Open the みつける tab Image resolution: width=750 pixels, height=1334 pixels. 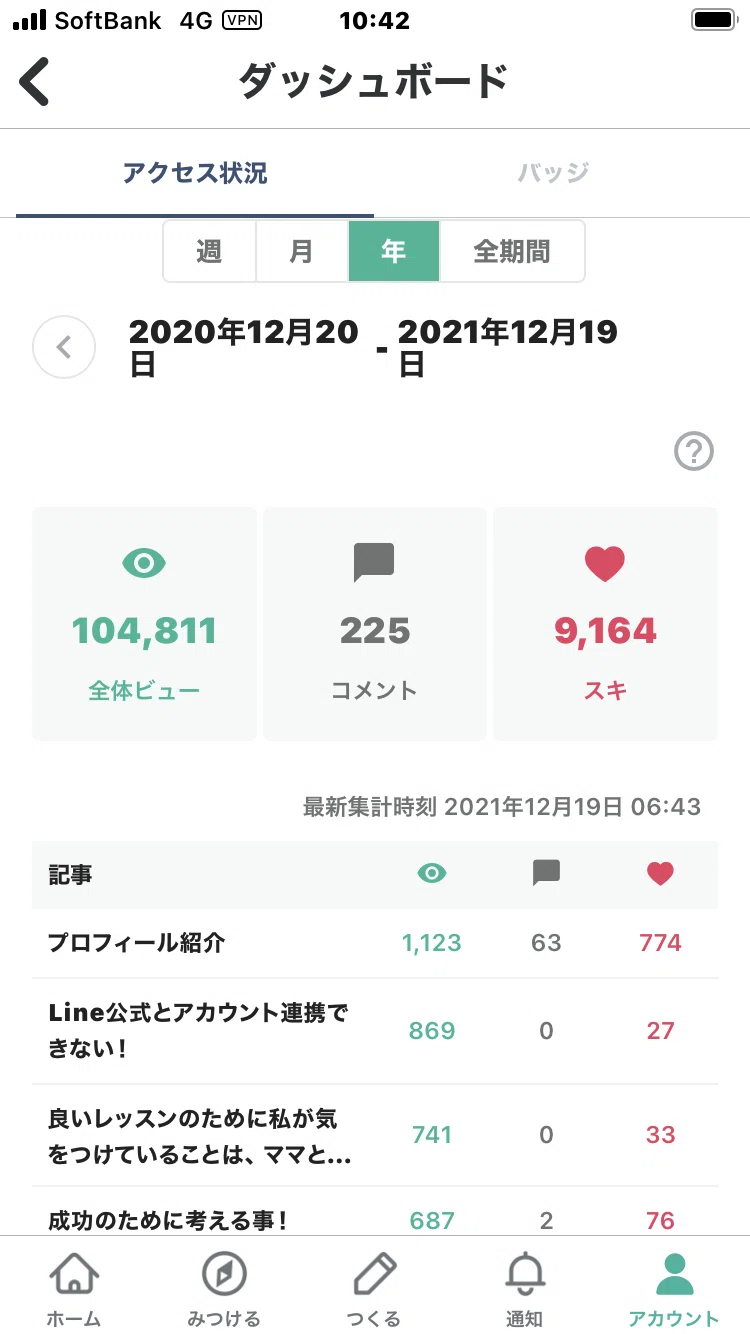[224, 1289]
